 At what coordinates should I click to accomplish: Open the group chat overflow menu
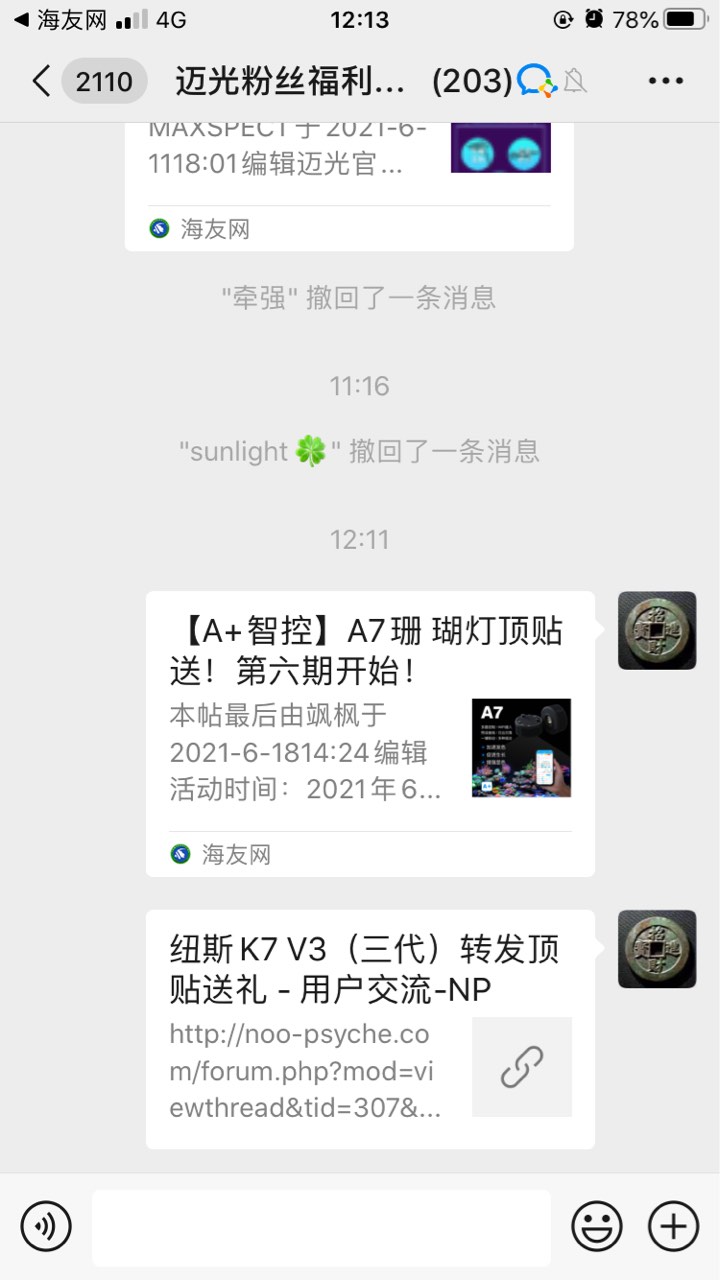(665, 81)
